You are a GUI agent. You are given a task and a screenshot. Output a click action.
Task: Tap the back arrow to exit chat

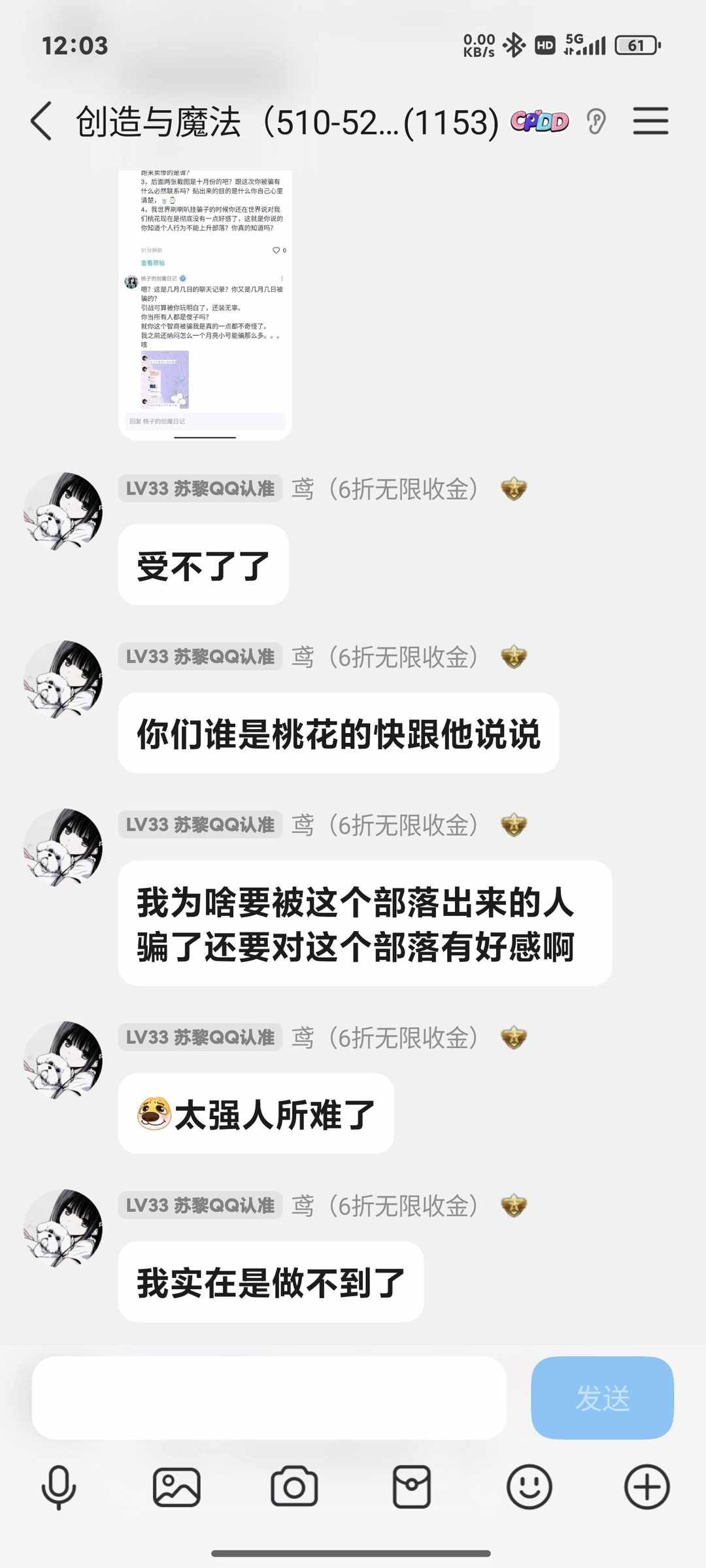(x=41, y=121)
